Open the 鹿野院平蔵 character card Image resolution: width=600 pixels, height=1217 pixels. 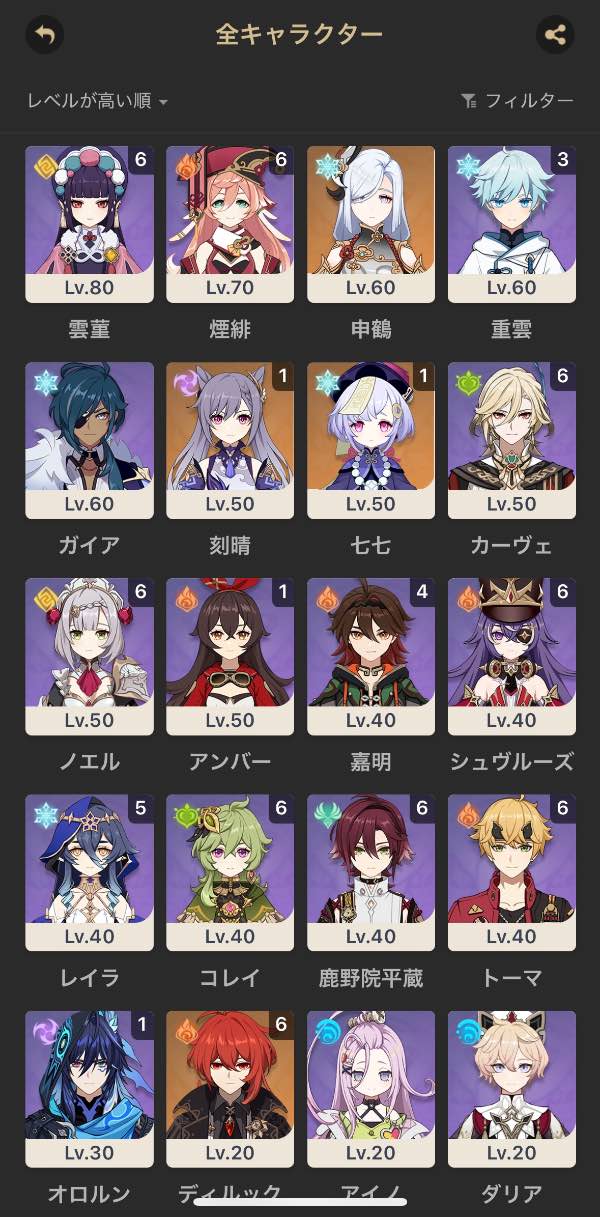tap(371, 872)
